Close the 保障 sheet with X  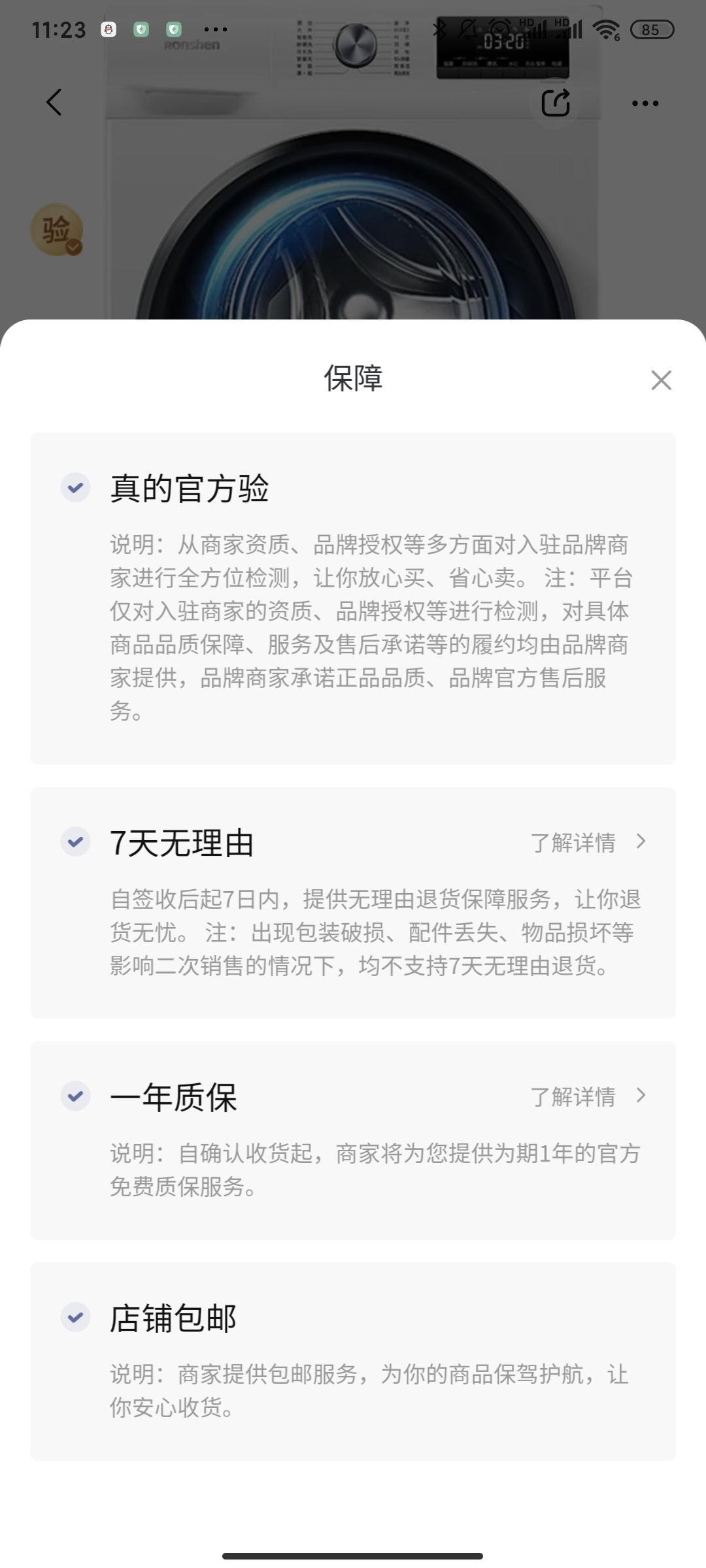[661, 380]
